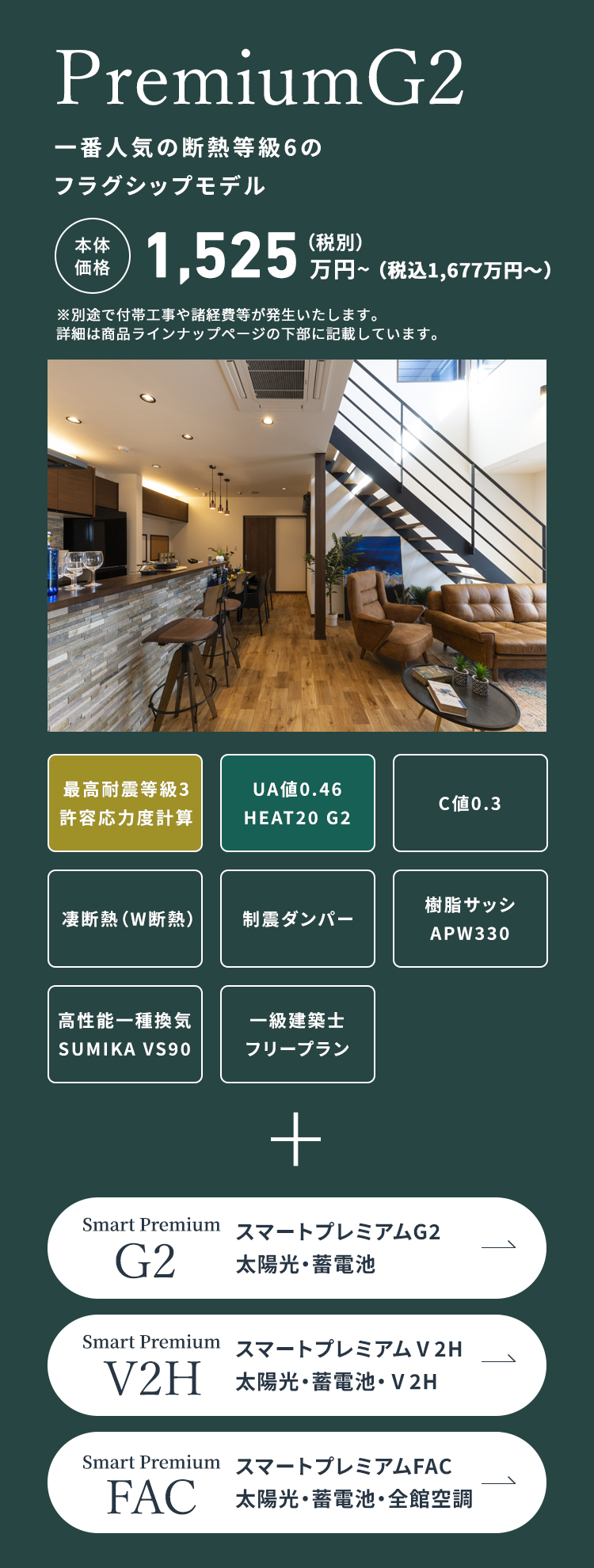Open the Smart Premium V2H plan link
The image size is (594, 1568).
click(x=296, y=1364)
